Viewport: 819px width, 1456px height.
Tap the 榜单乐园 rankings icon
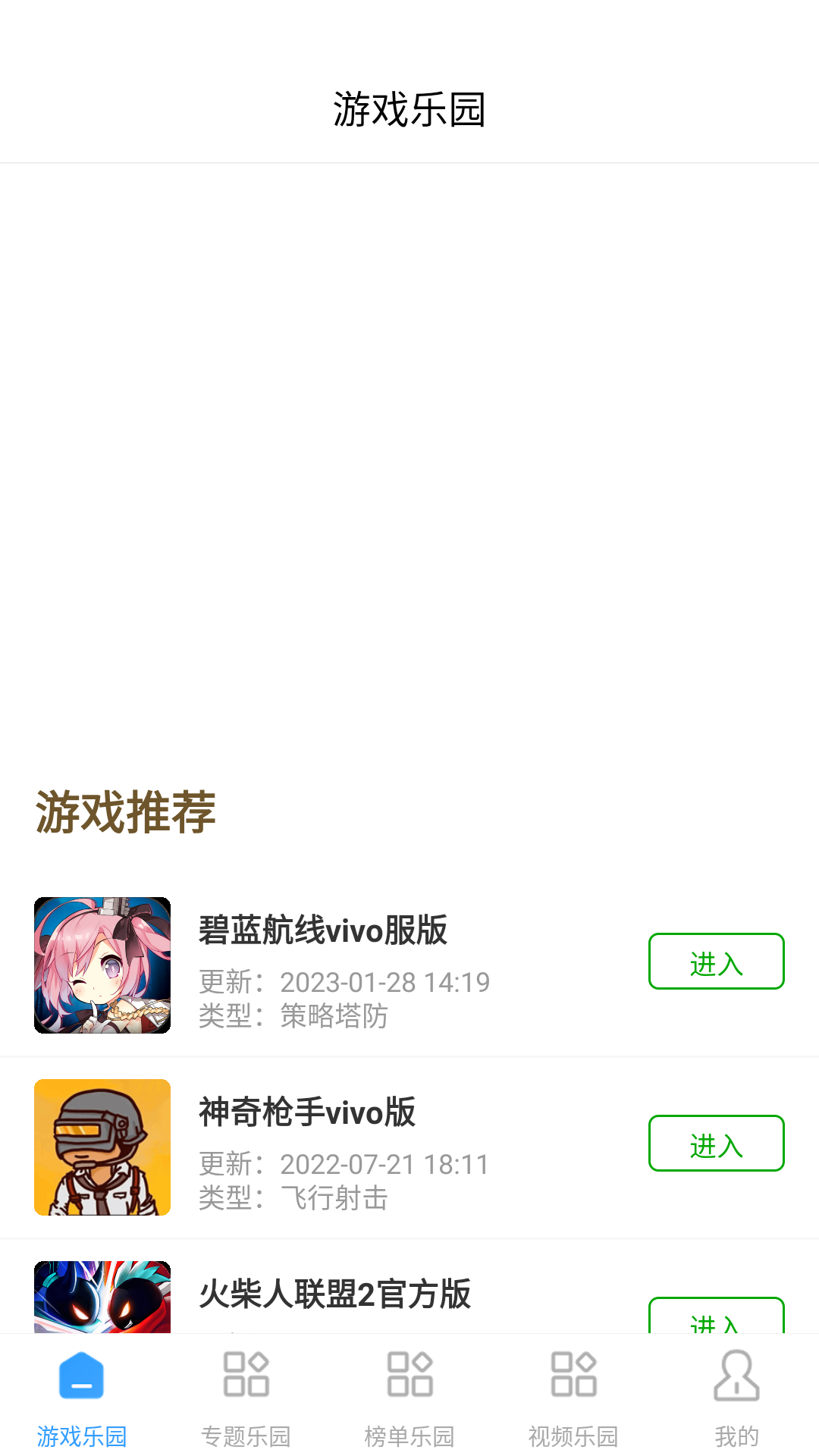tap(409, 1373)
